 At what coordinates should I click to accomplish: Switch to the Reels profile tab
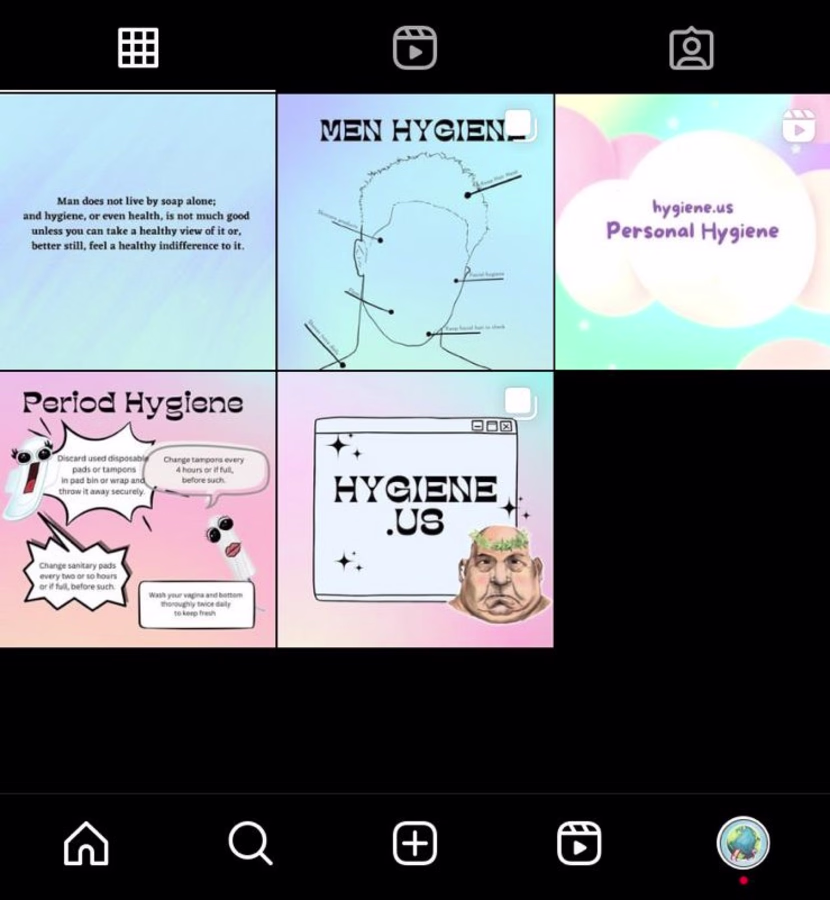(x=414, y=48)
